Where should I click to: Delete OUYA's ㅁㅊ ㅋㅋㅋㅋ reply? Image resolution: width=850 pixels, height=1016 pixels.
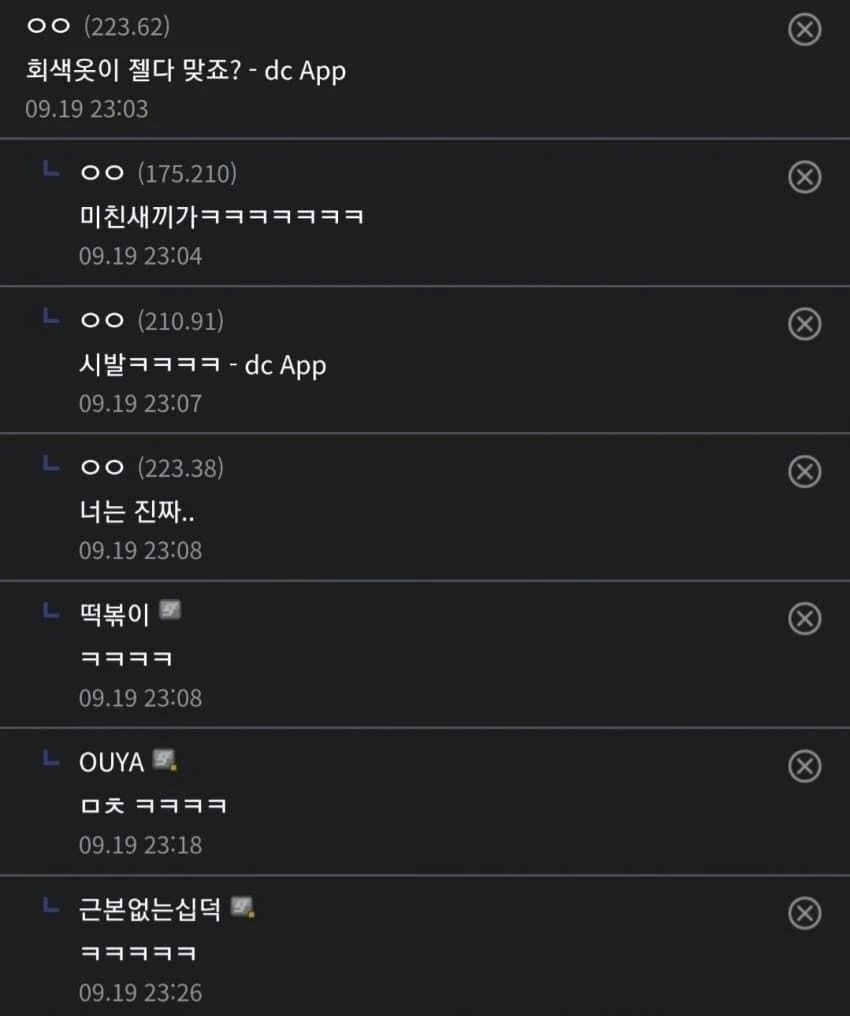pos(805,766)
